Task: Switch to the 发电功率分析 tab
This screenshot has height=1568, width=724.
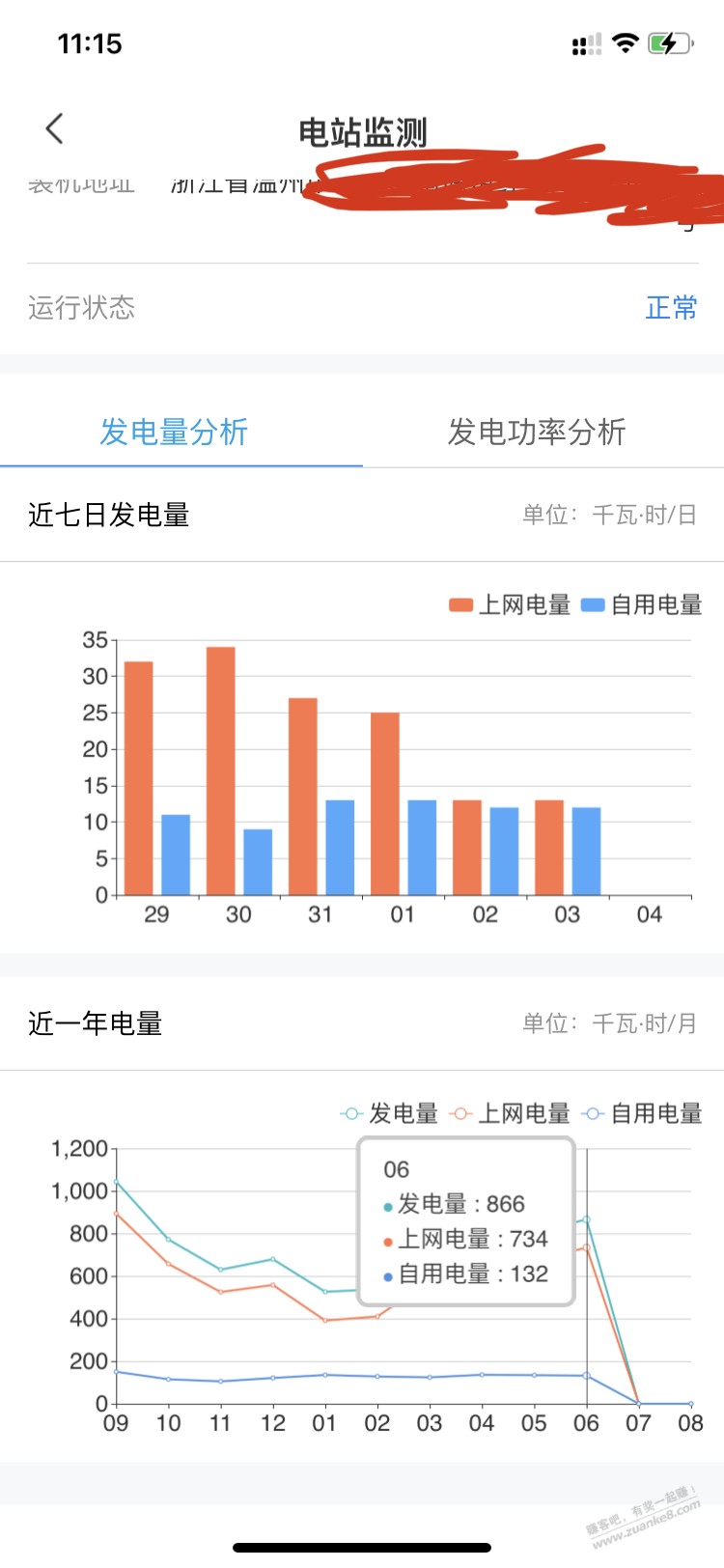Action: click(537, 432)
